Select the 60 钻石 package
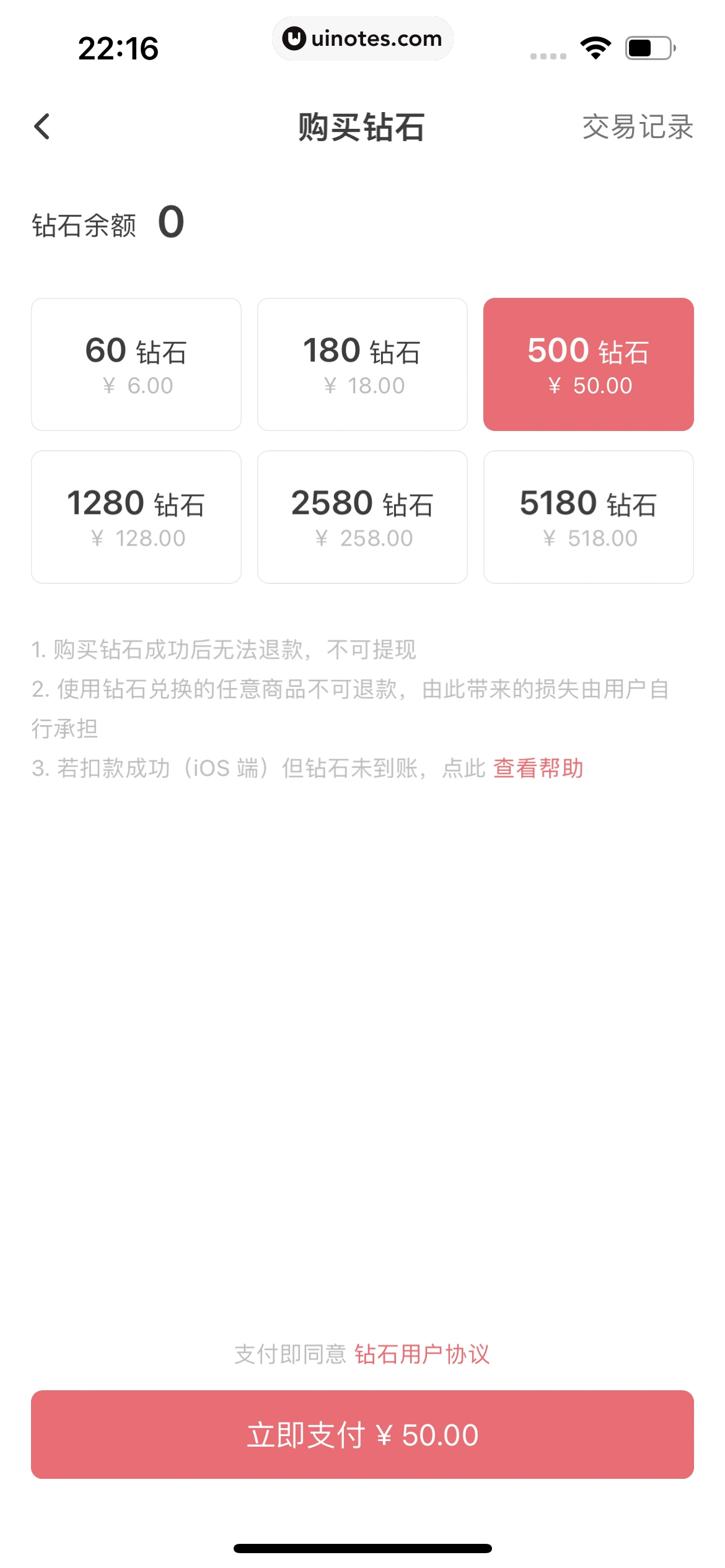The image size is (725, 1568). coord(136,364)
